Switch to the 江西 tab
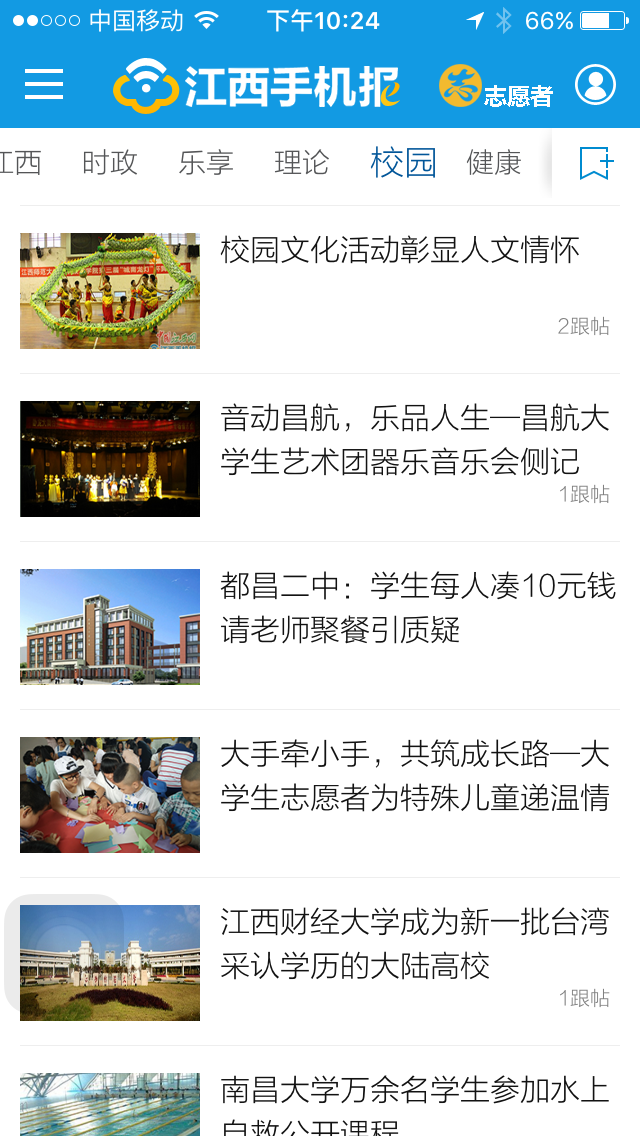Image resolution: width=640 pixels, height=1136 pixels. tap(20, 162)
